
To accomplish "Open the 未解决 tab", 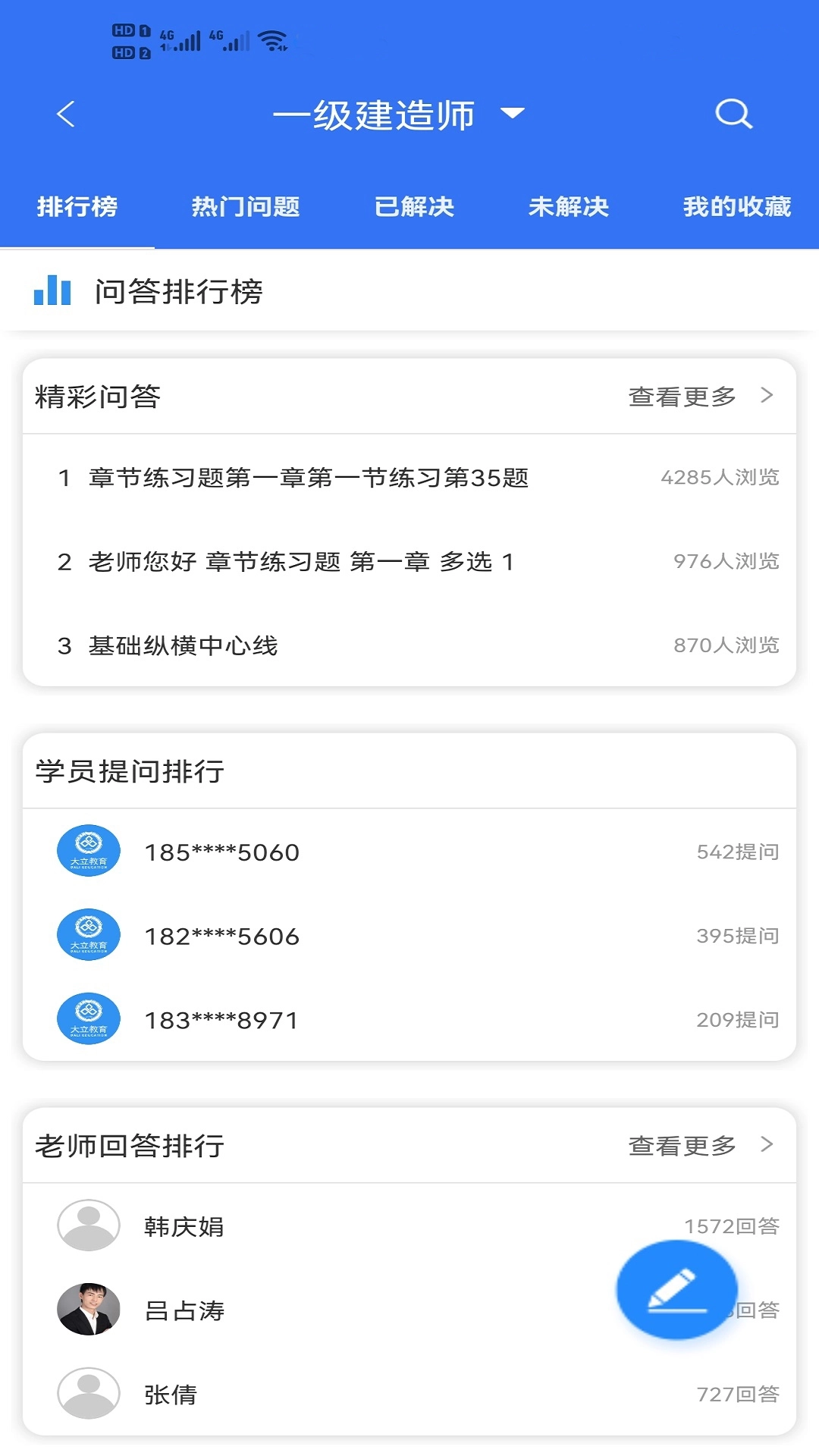I will [x=569, y=206].
